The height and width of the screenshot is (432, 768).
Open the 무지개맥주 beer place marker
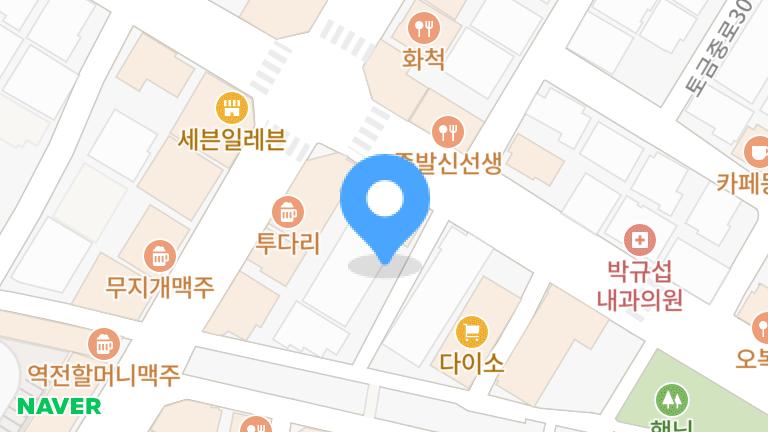tap(159, 255)
